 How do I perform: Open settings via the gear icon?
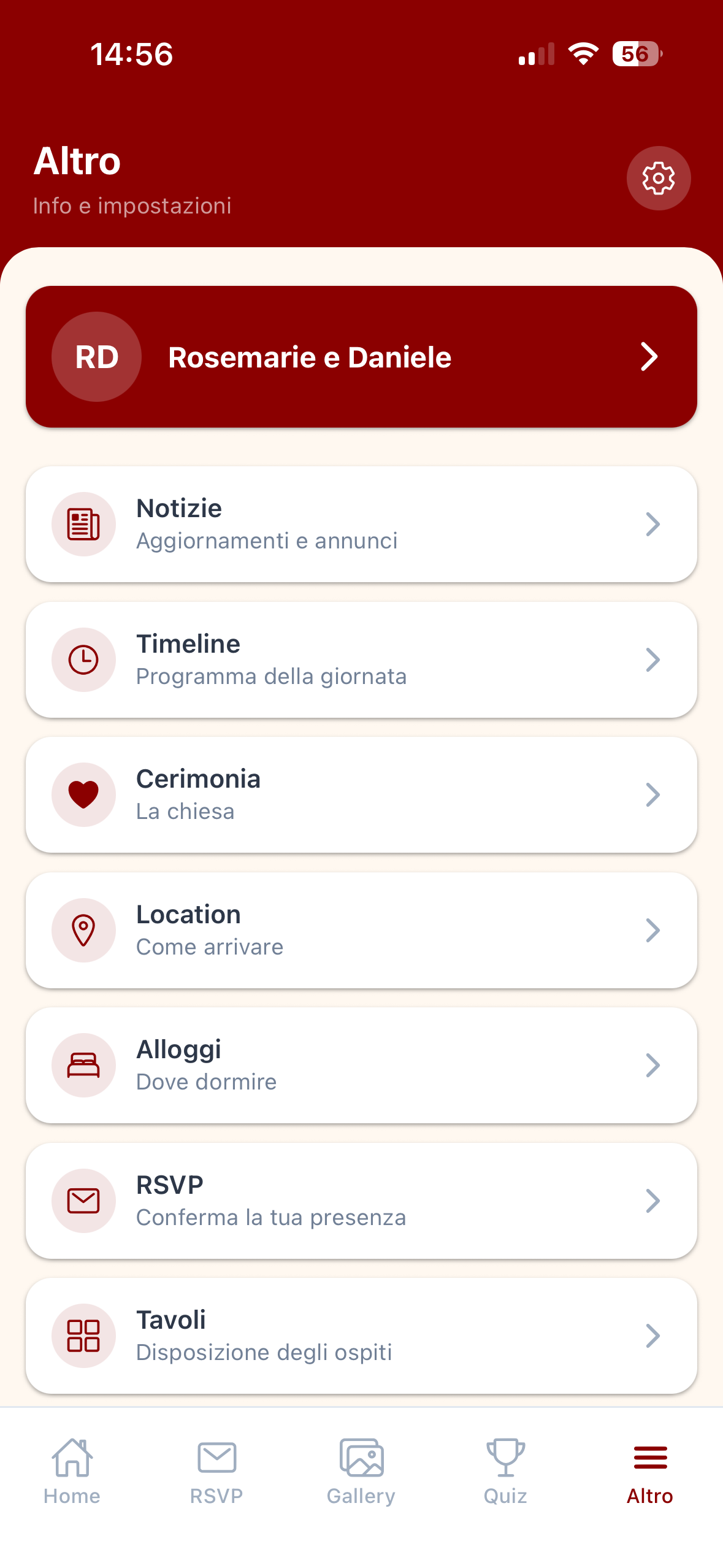(x=659, y=178)
